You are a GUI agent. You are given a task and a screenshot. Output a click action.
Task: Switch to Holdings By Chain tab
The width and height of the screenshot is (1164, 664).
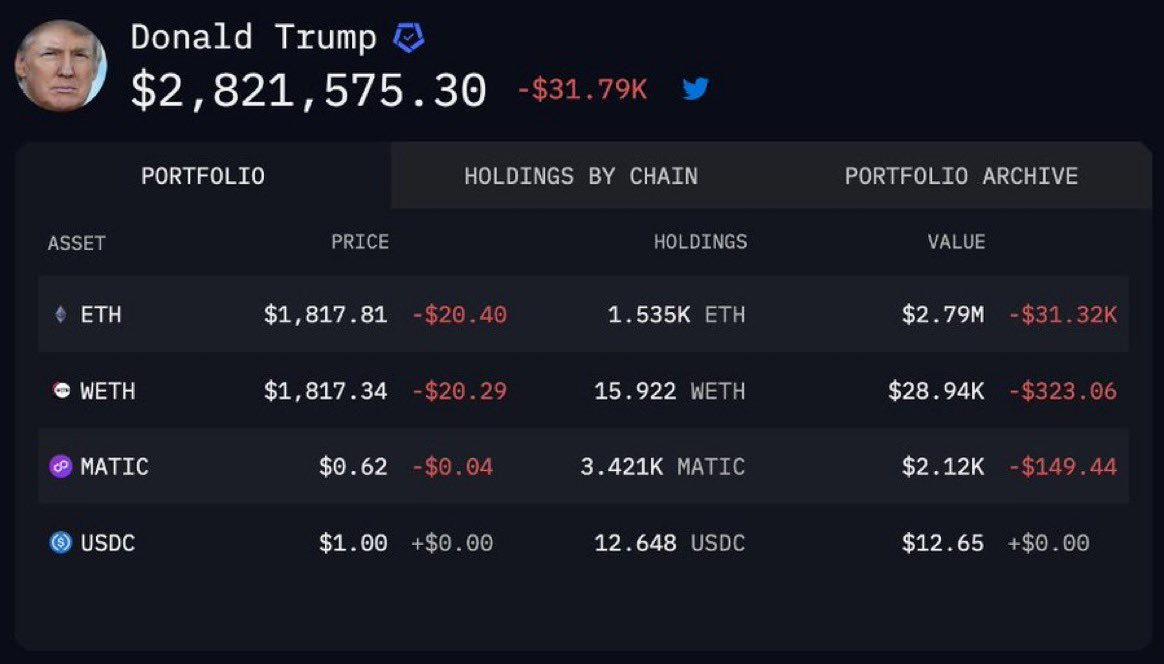tap(581, 176)
